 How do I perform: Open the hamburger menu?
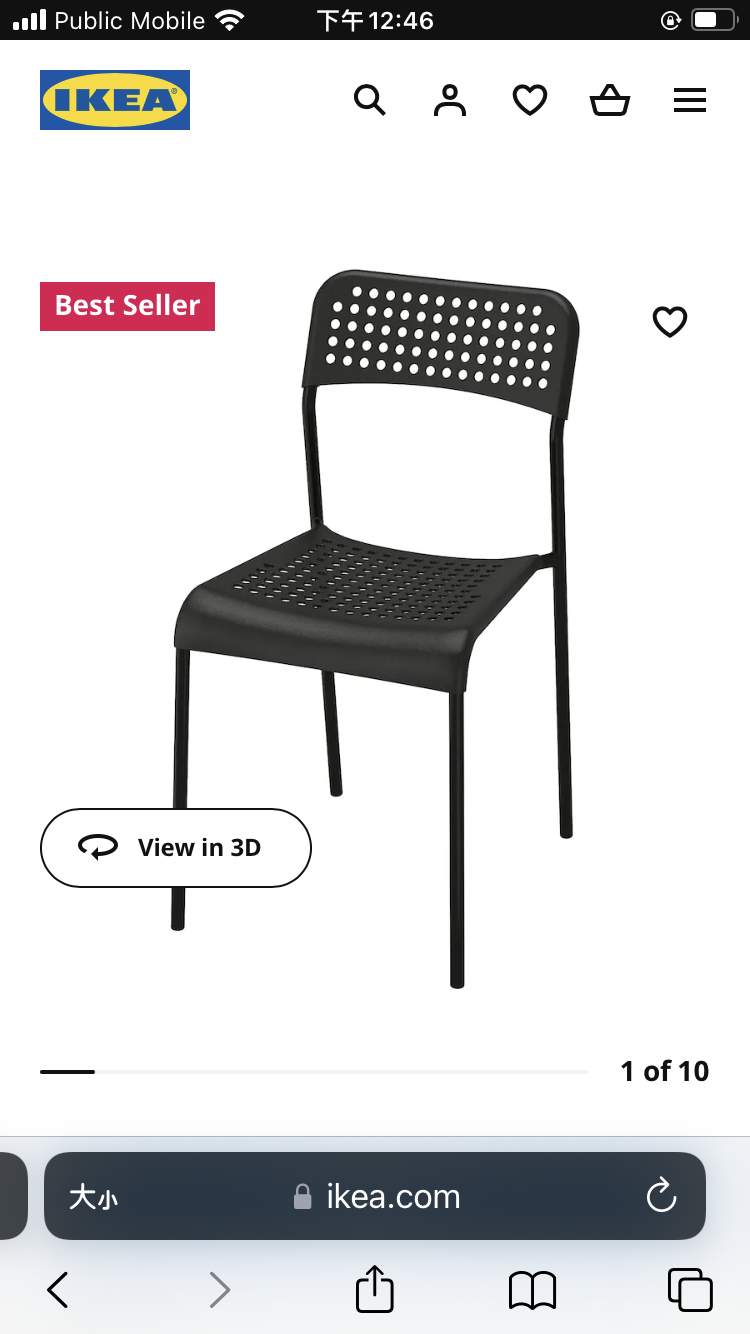(x=690, y=100)
